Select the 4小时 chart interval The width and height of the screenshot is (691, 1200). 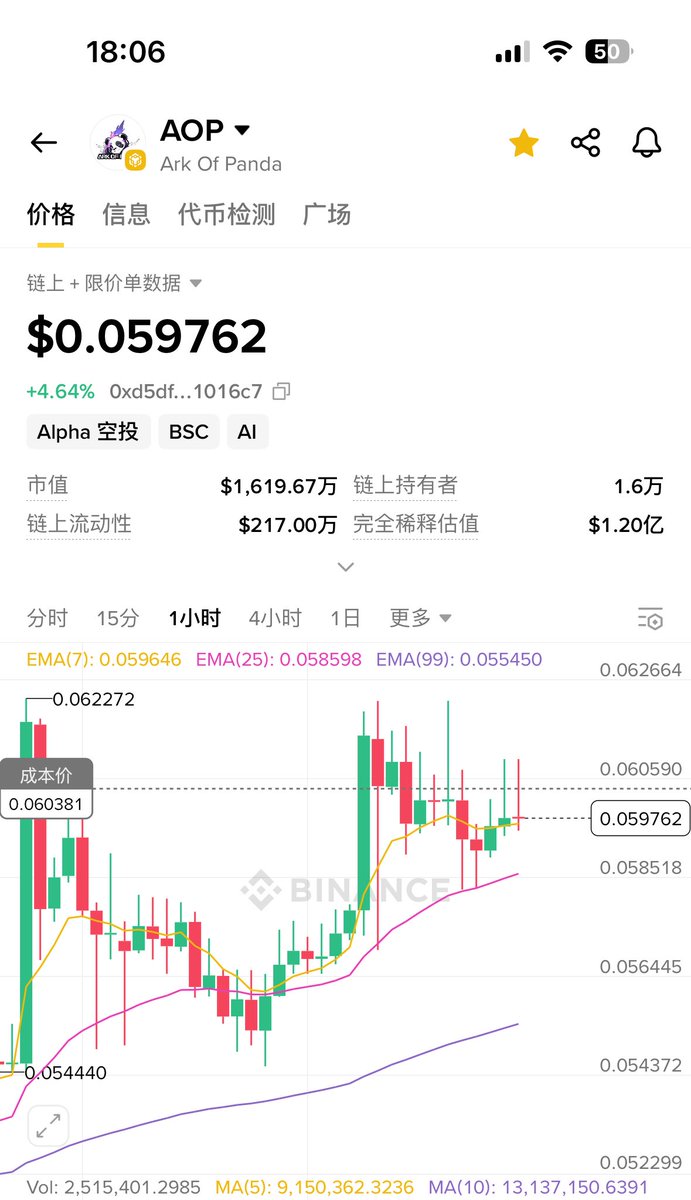pyautogui.click(x=275, y=618)
